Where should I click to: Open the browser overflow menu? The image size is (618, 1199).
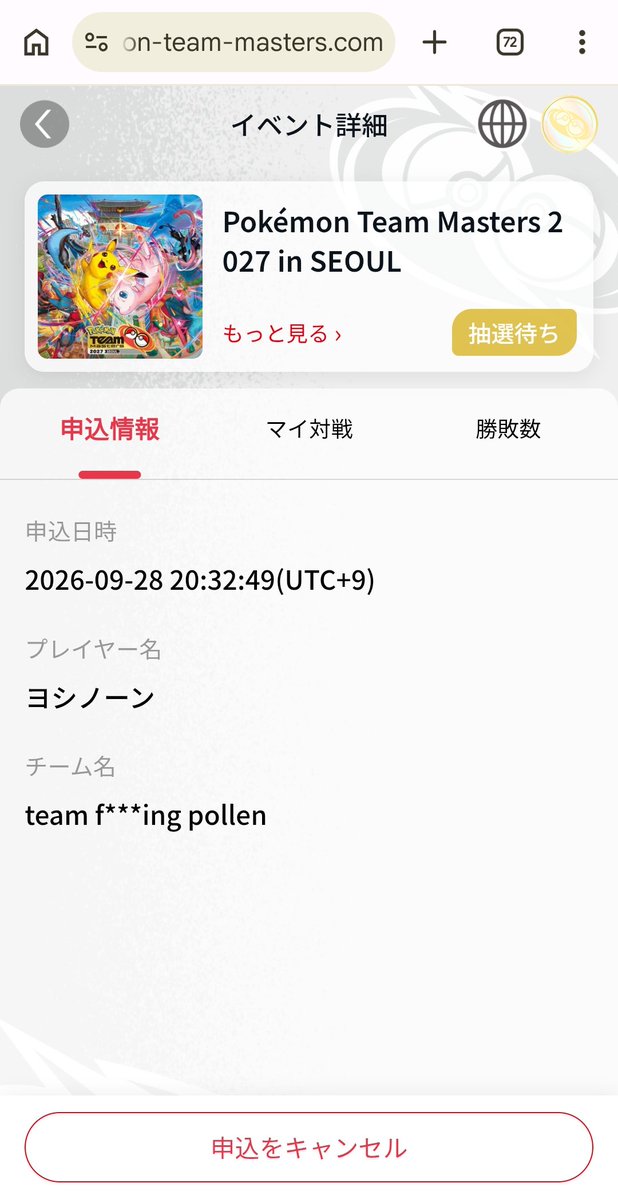pos(582,42)
